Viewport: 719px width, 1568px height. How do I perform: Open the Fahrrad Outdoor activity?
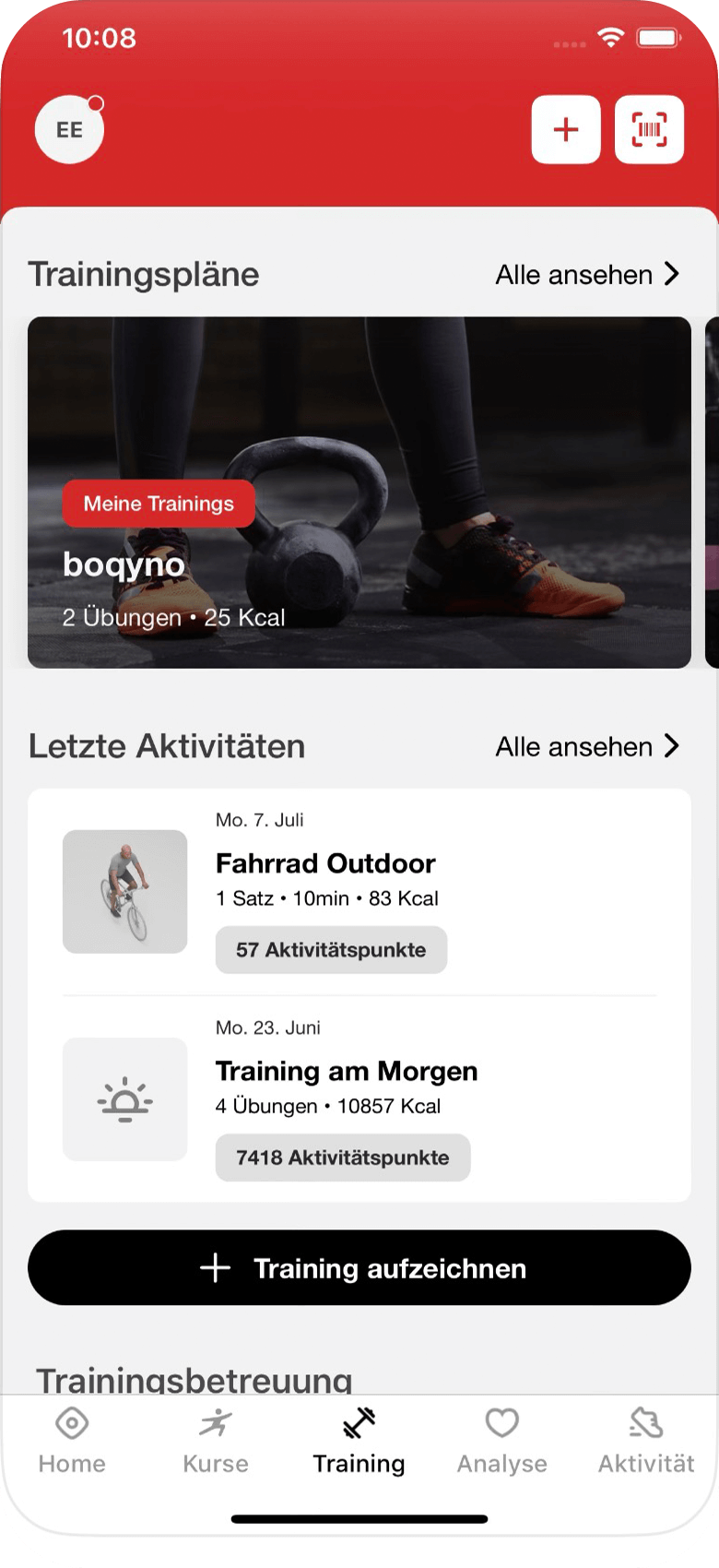[359, 892]
